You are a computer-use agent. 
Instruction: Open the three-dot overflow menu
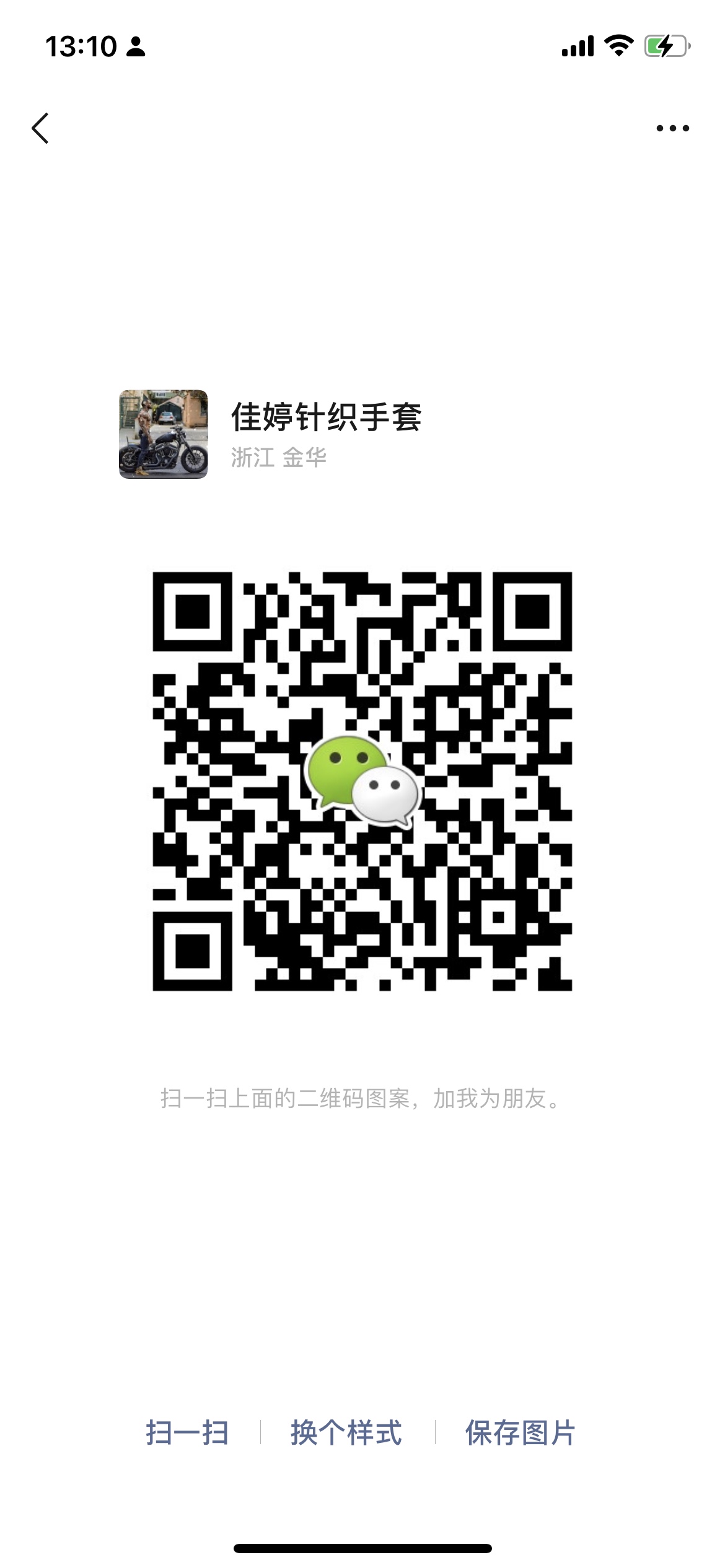point(672,128)
